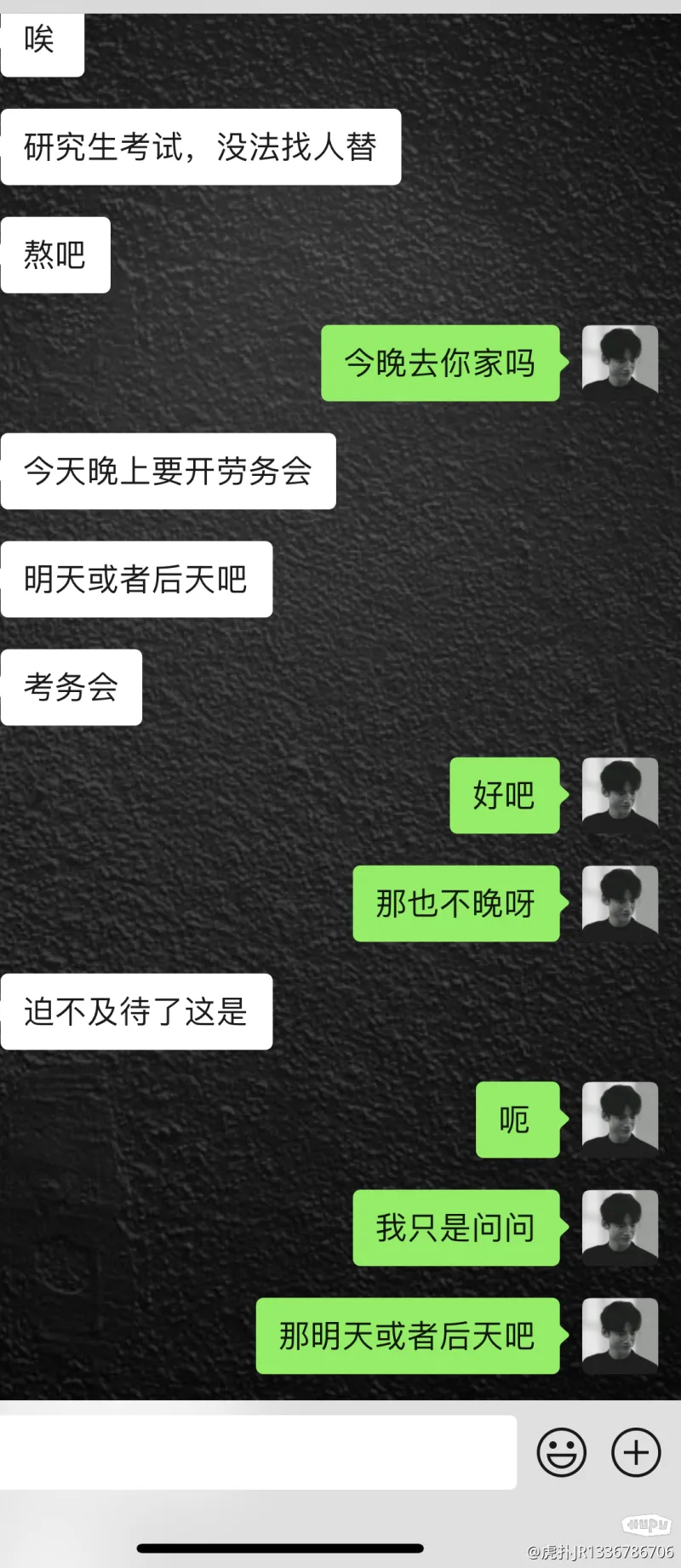Open the avatar beside 那明天或者后天吧
681x1568 pixels.
click(x=620, y=1336)
